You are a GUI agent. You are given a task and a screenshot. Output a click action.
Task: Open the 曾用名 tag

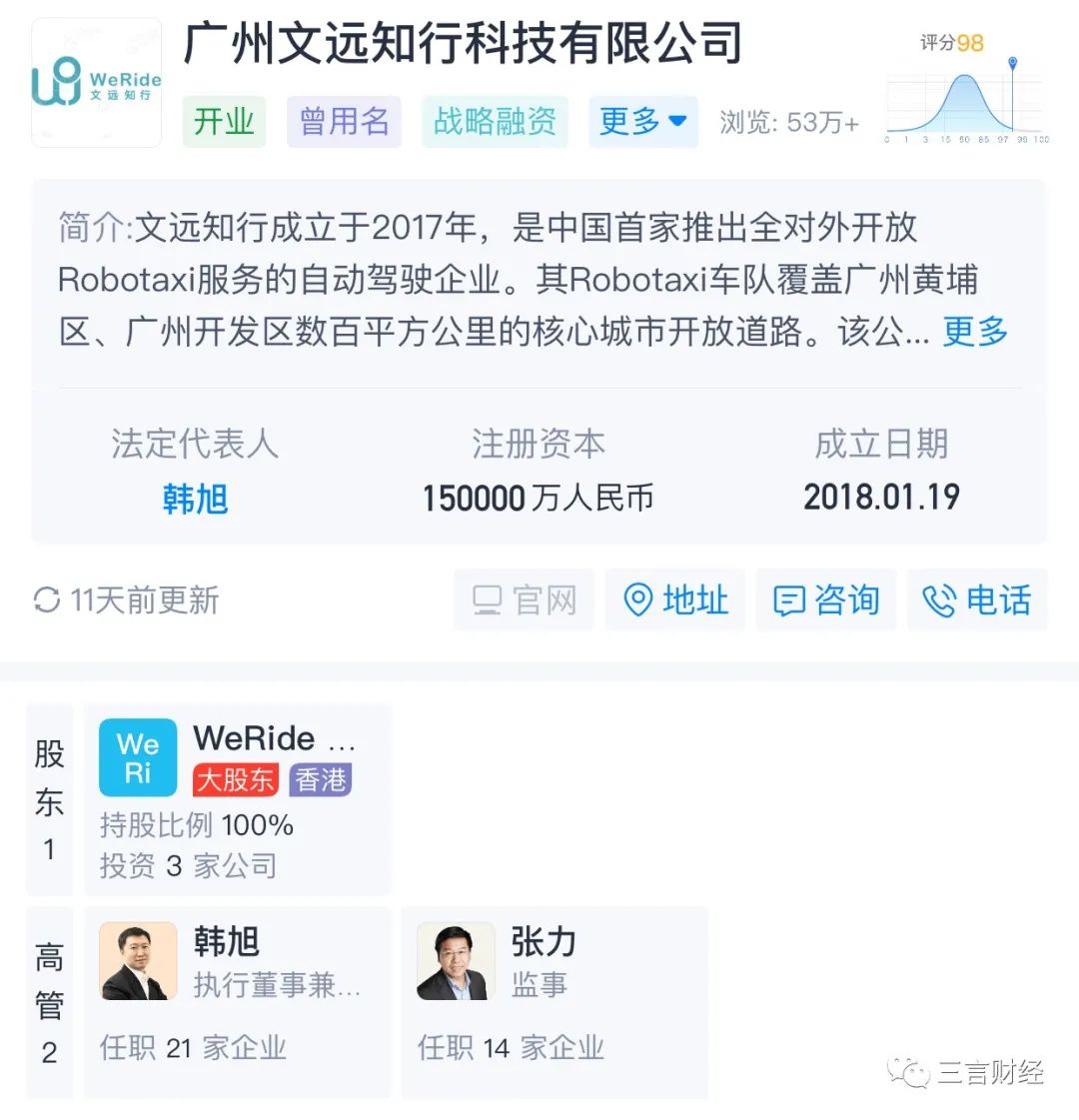point(344,122)
